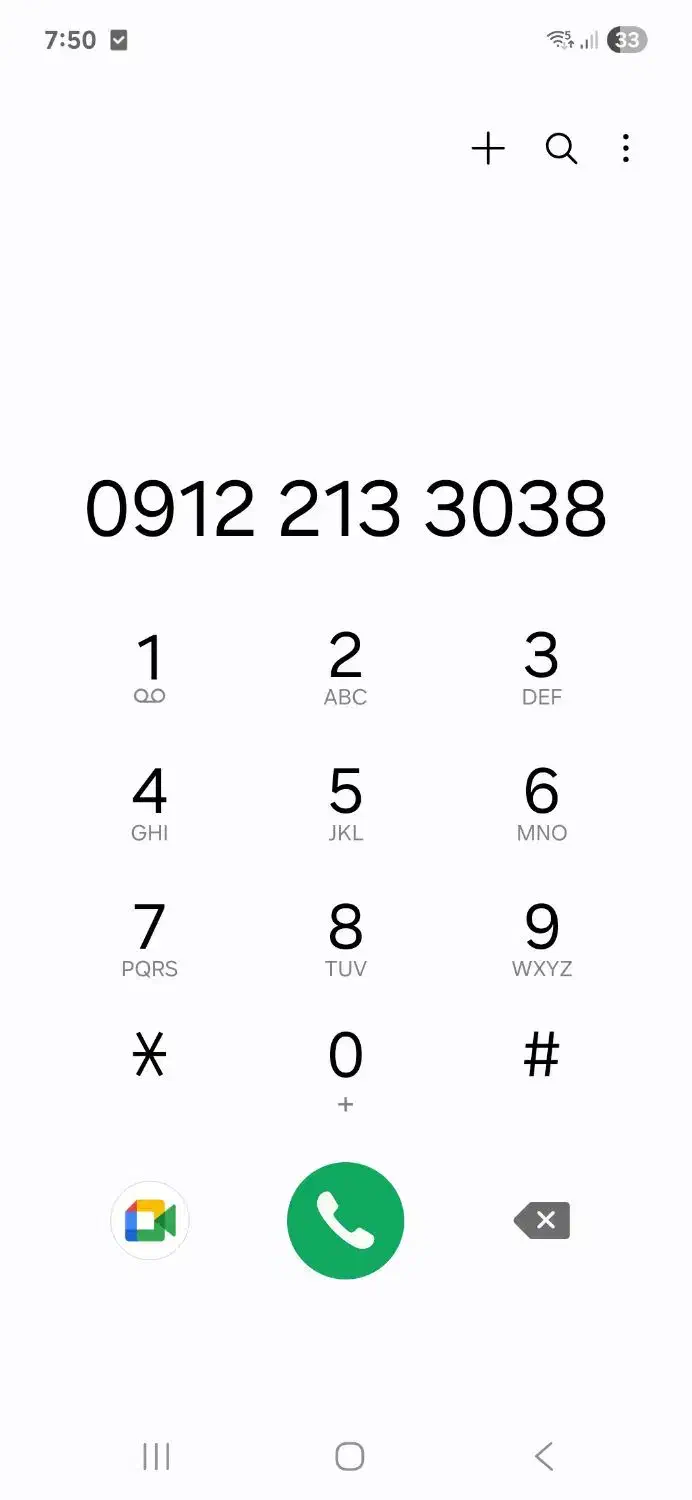
Task: Tap the 7 PQRS key
Action: (149, 940)
